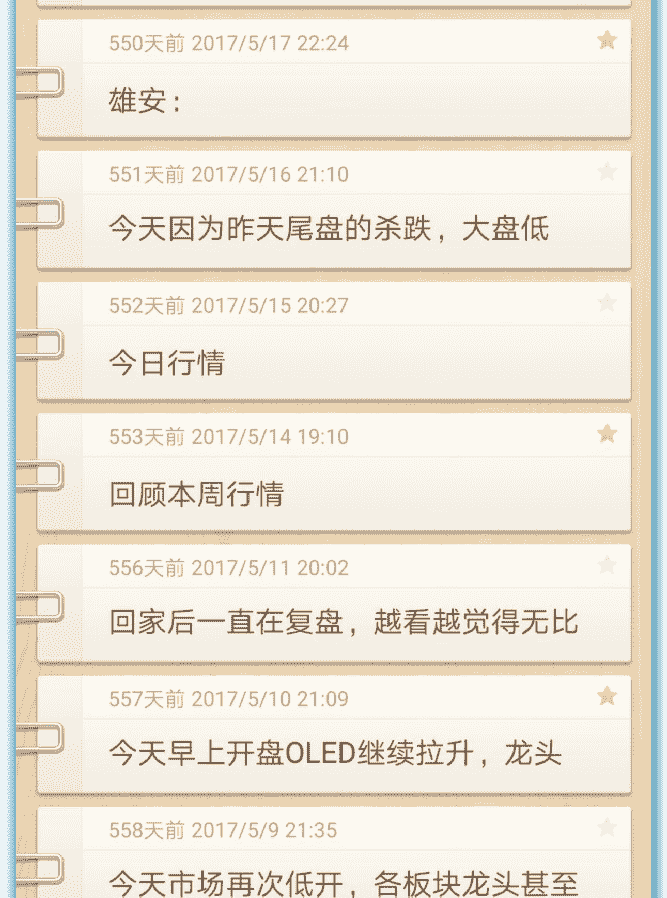Remove the star from the 2017/5/14 note
Viewport: 667px width, 898px height.
coord(607,433)
